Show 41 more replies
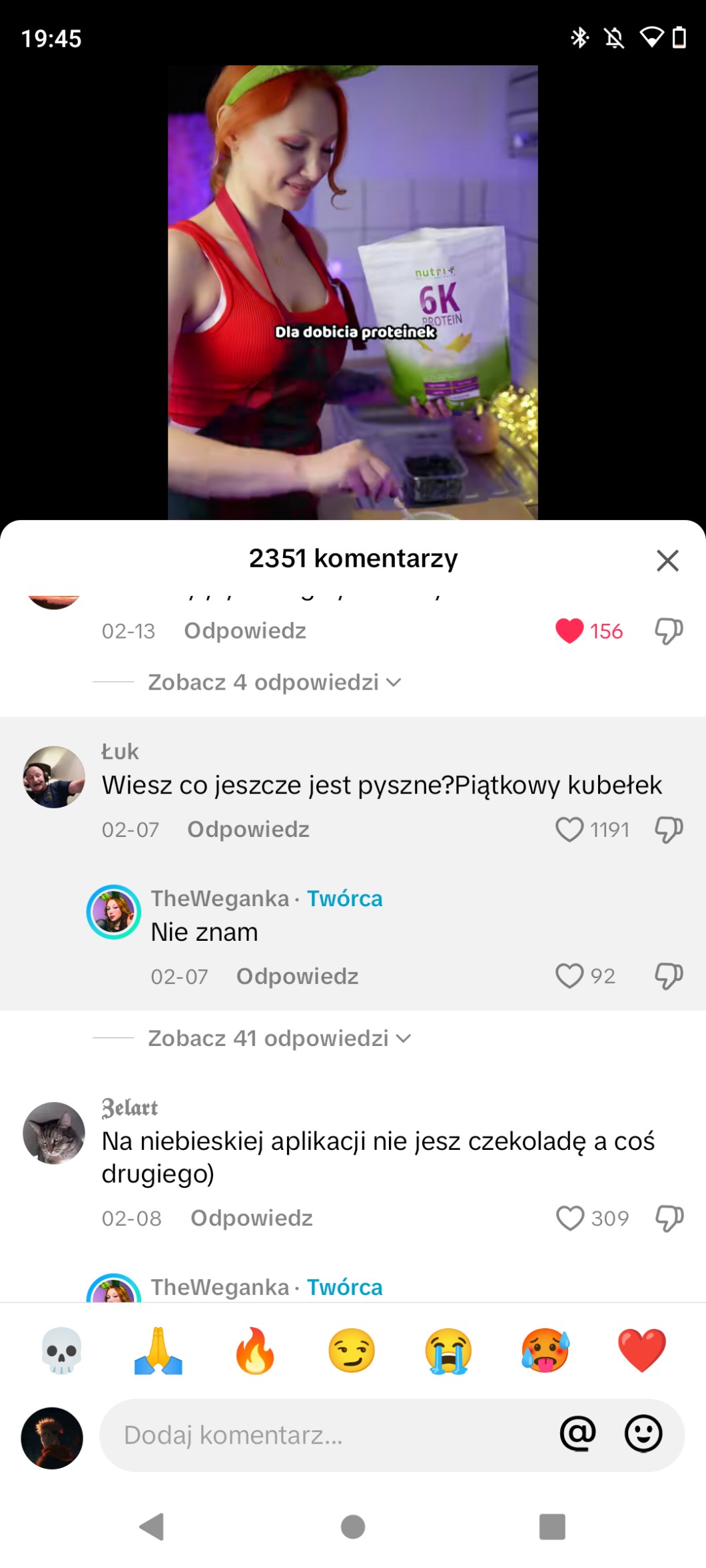This screenshot has height=1568, width=706. [x=278, y=1038]
